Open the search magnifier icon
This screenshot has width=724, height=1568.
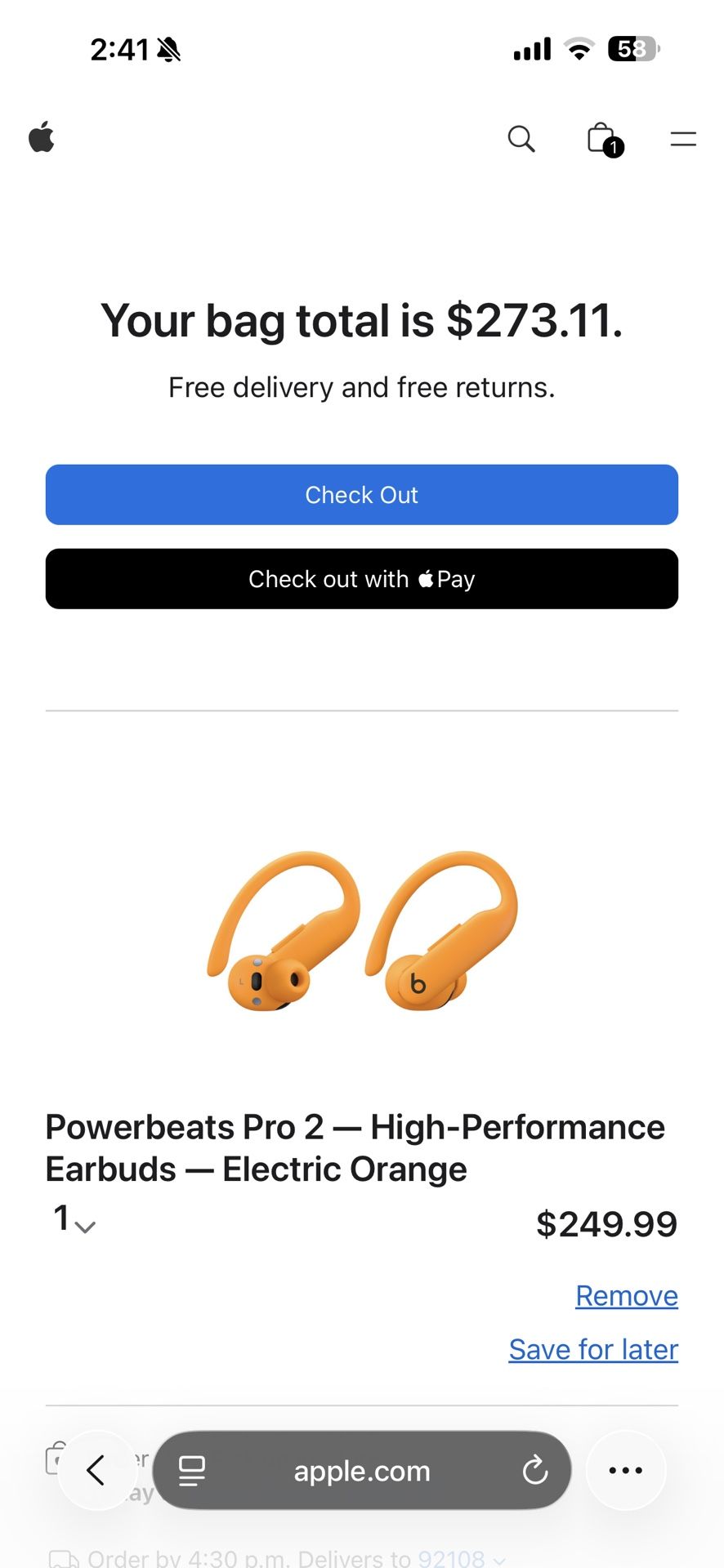[521, 139]
